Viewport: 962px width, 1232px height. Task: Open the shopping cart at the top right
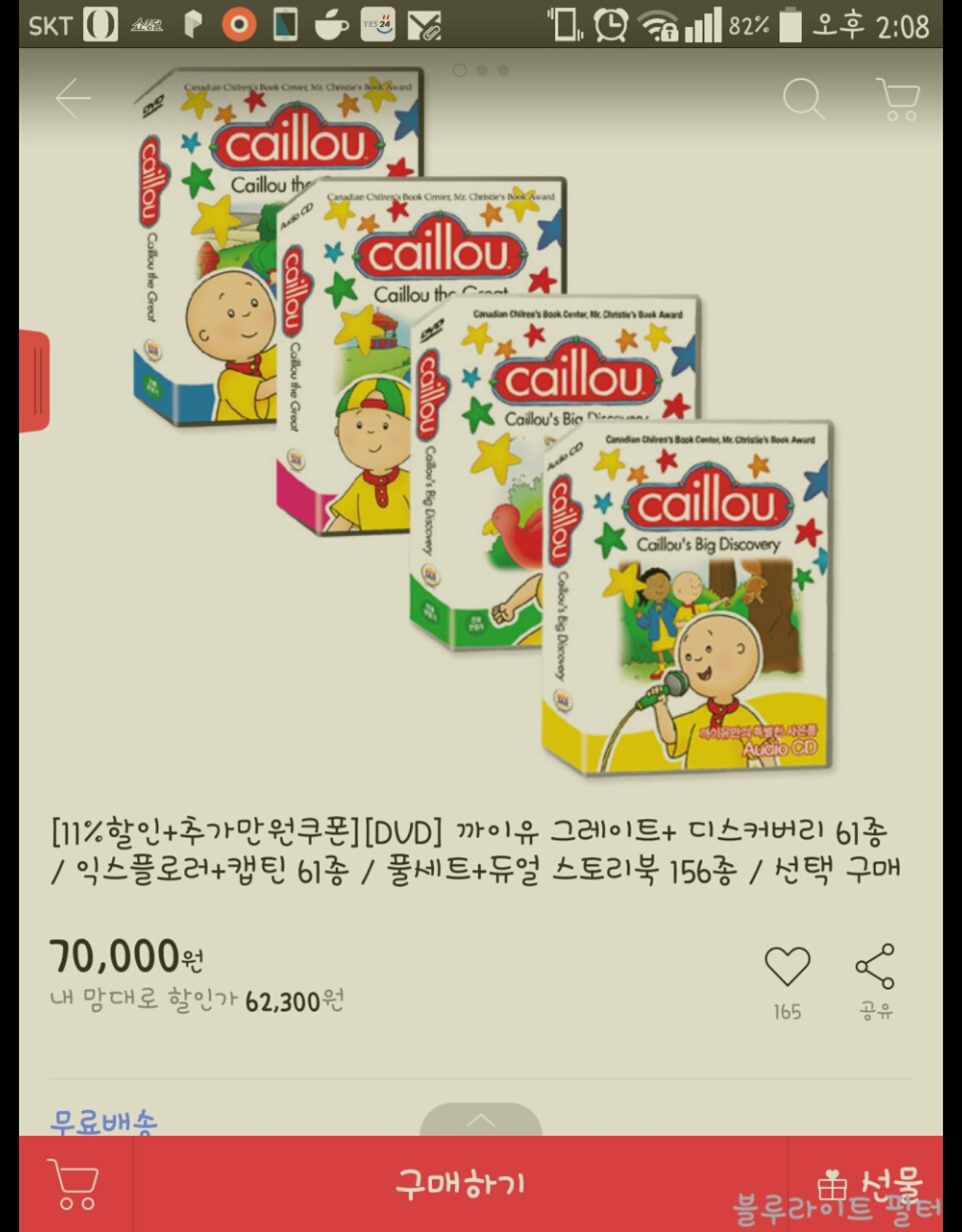click(899, 99)
